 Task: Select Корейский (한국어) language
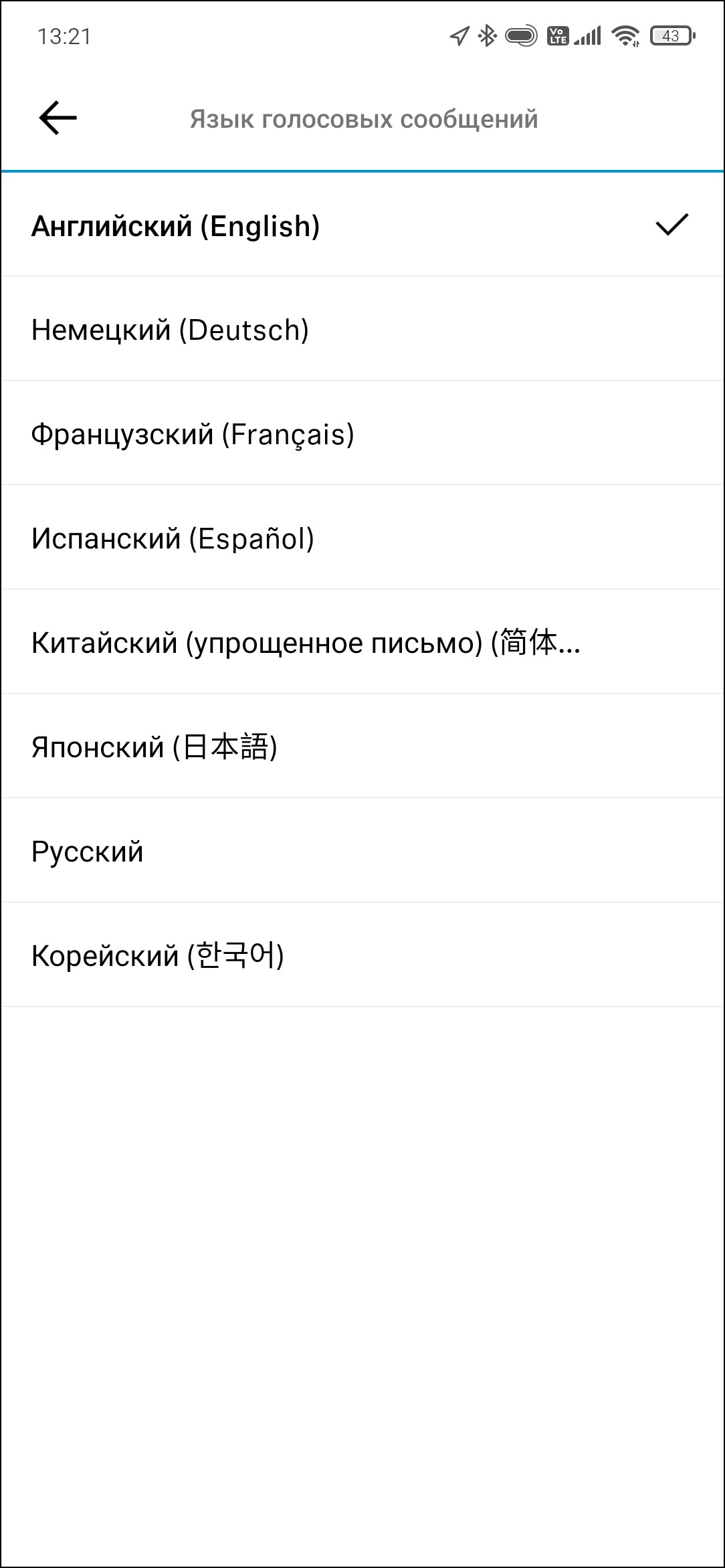158,955
